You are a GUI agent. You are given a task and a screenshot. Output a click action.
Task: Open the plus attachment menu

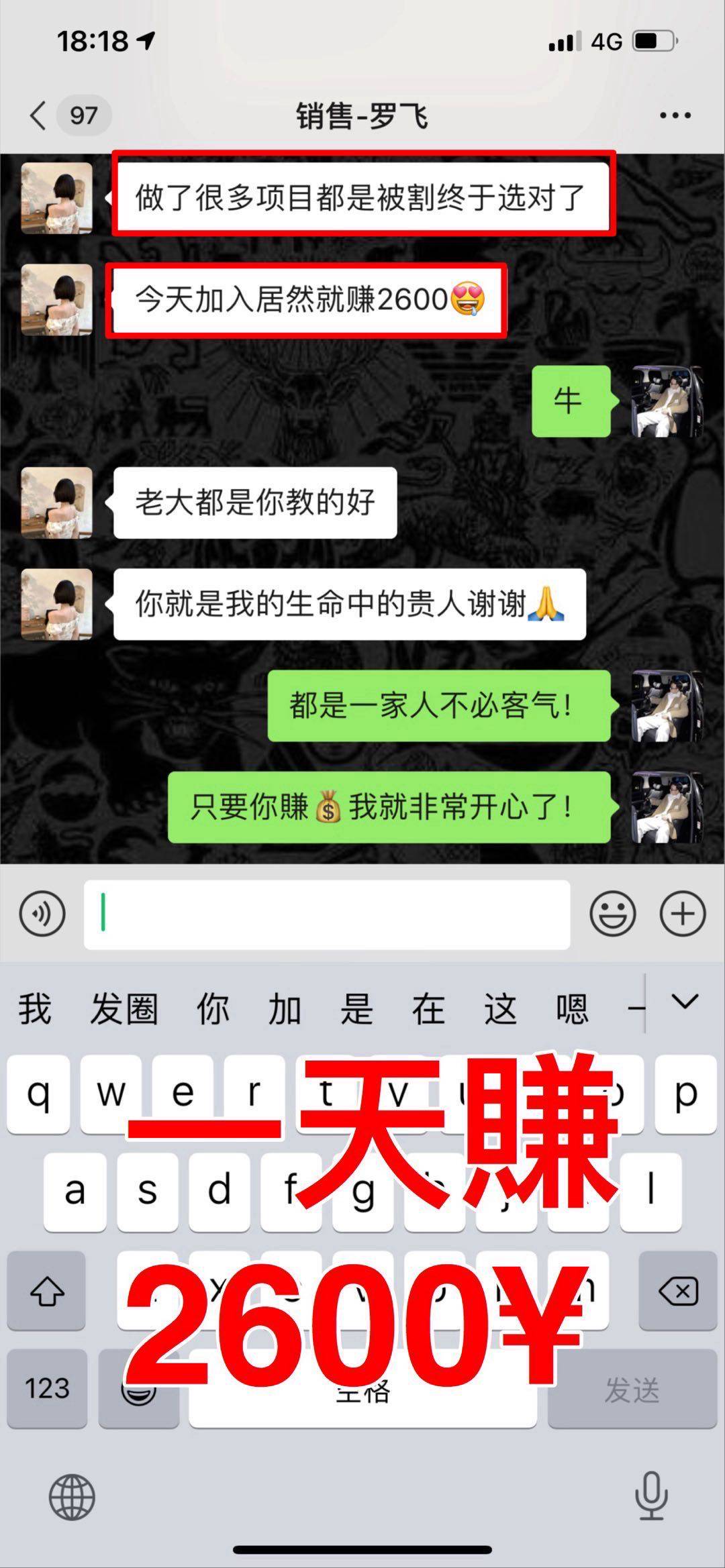[683, 914]
